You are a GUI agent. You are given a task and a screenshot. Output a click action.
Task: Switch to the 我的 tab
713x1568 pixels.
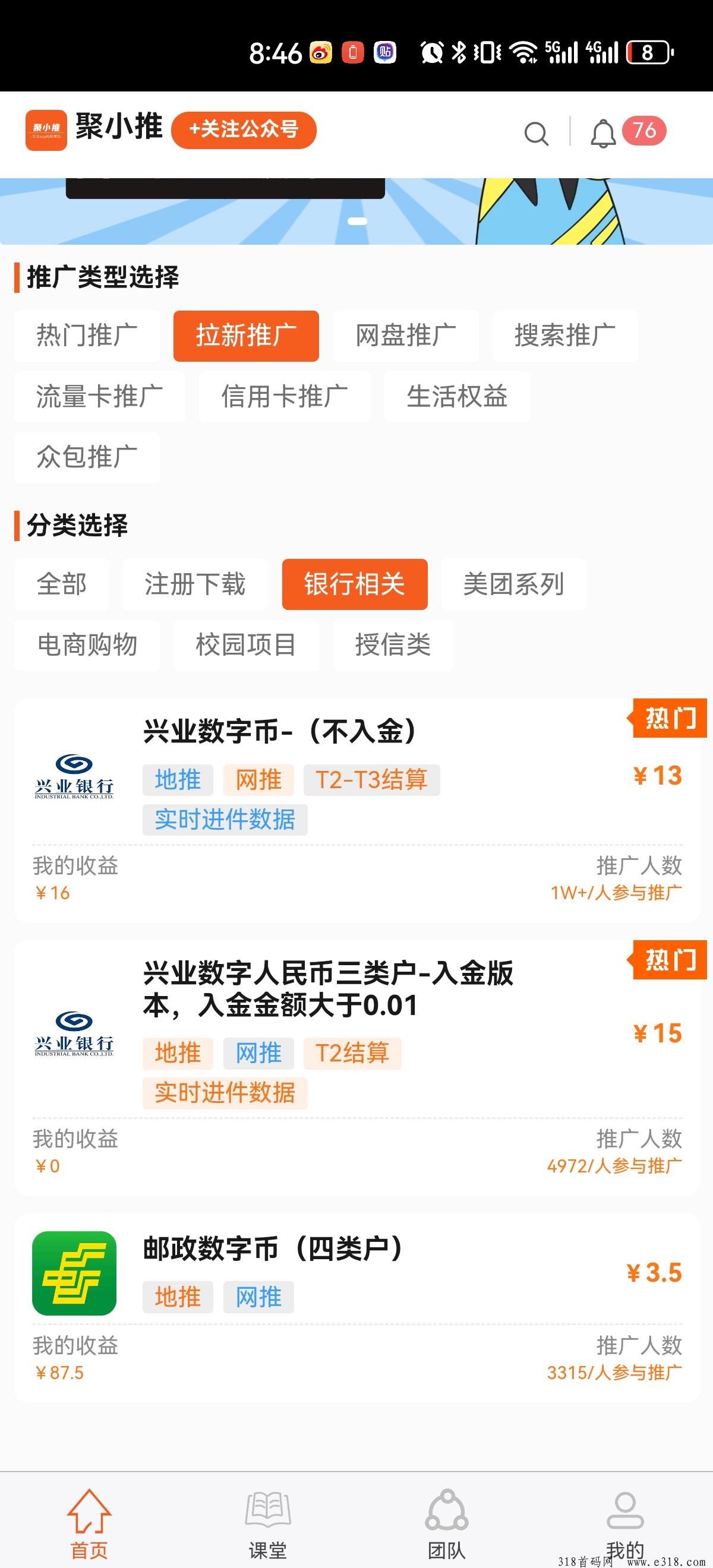pos(624,1524)
